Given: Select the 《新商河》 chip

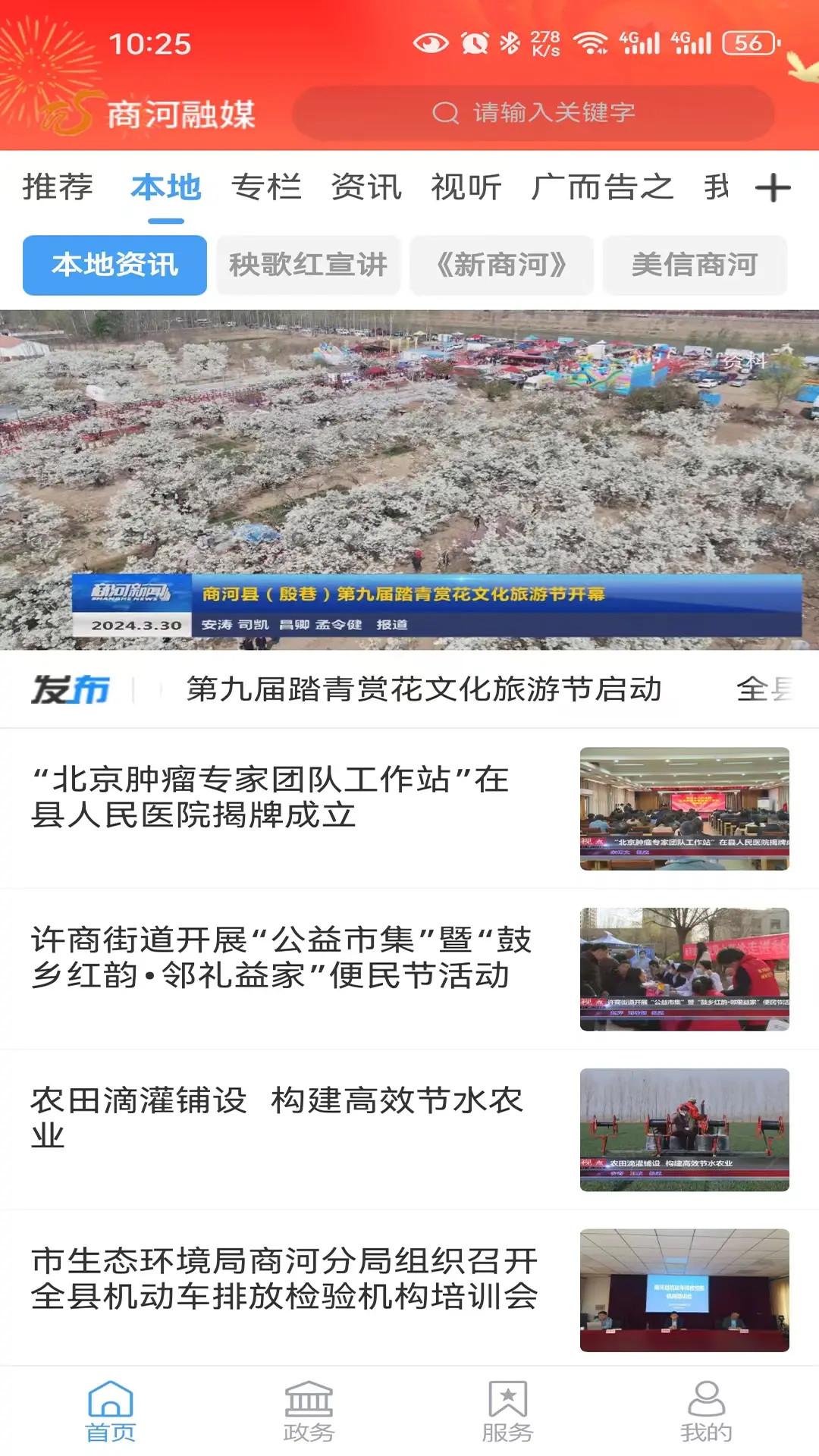Looking at the screenshot, I should click(x=501, y=265).
